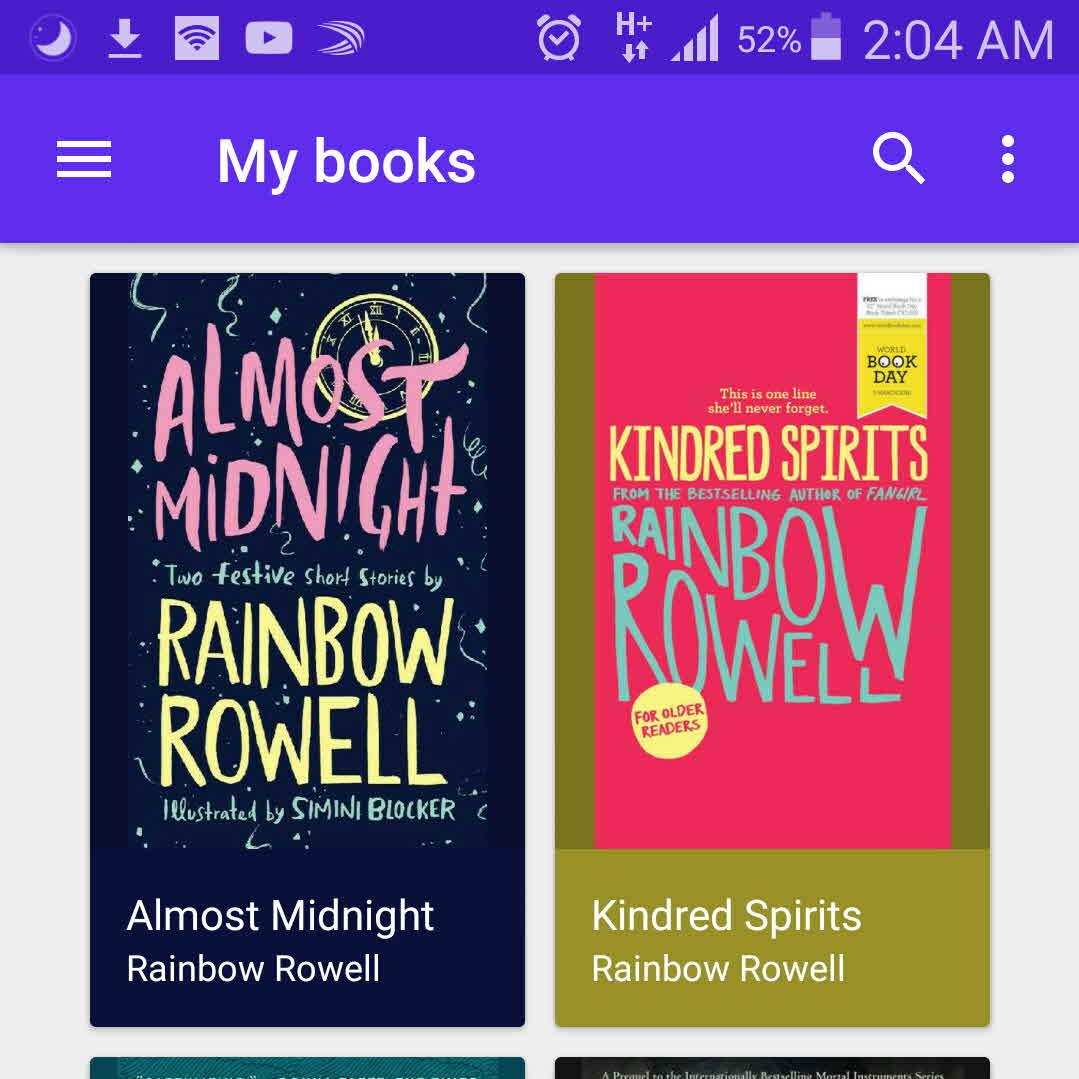Search My books
Screen dimensions: 1079x1079
point(898,160)
